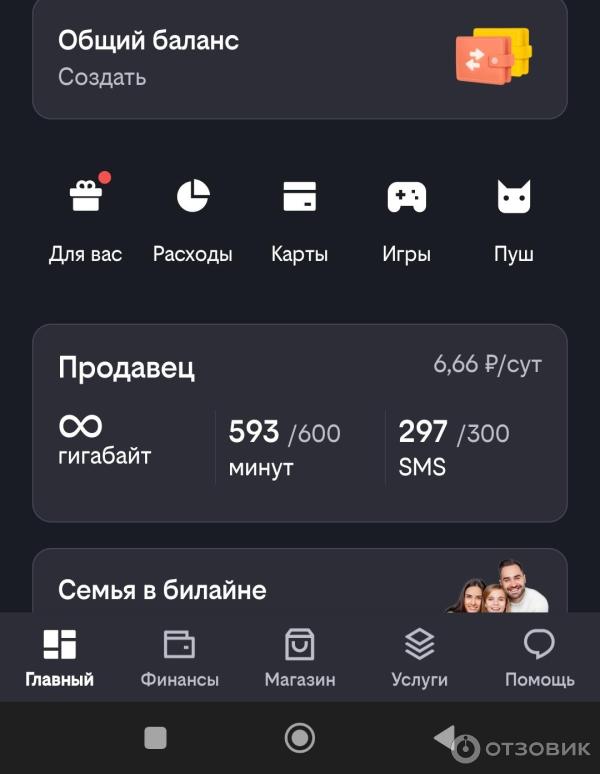Open the Продавец tariff card
The height and width of the screenshot is (774, 600).
[x=300, y=422]
